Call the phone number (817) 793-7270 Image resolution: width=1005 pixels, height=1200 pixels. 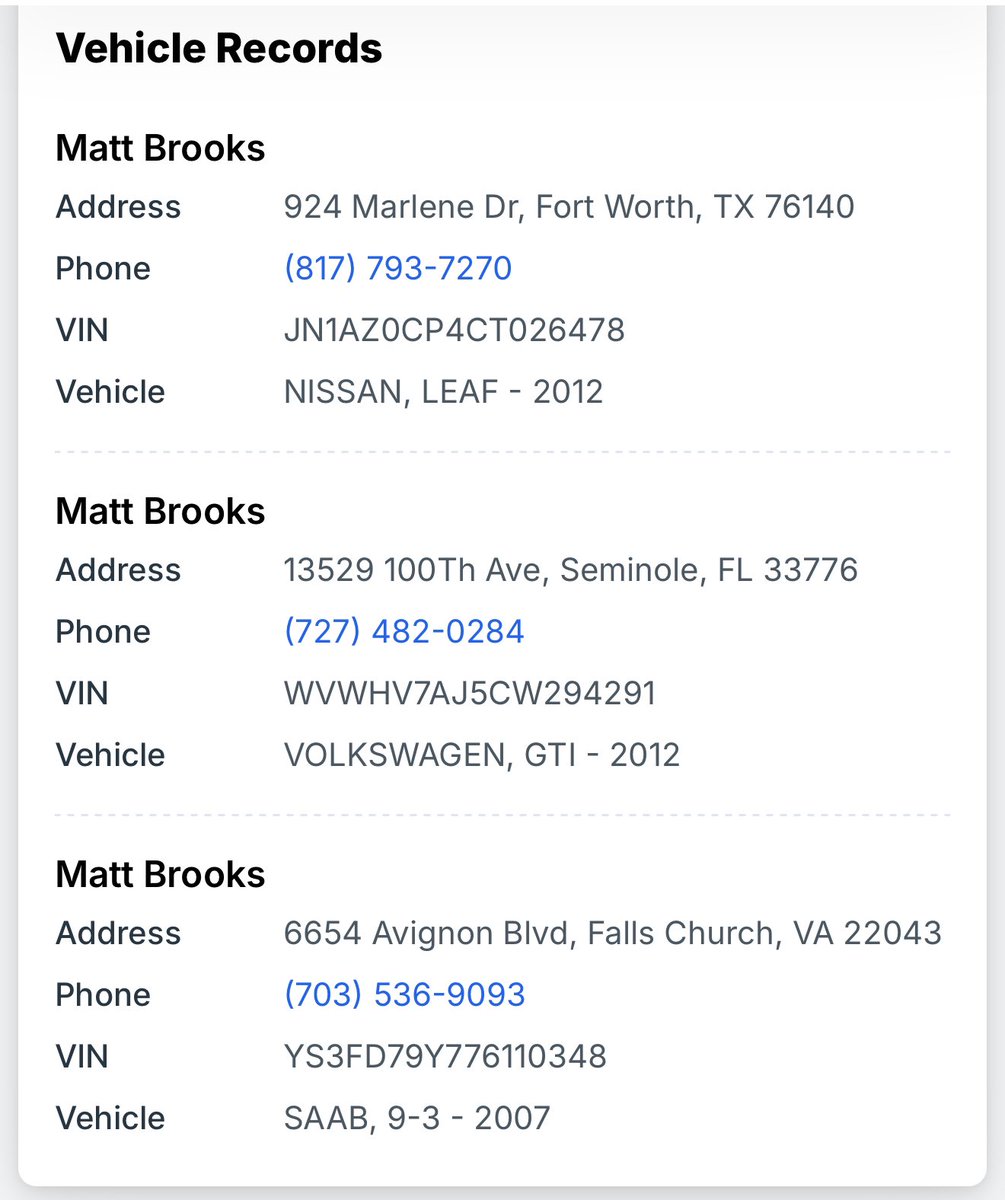tap(398, 268)
